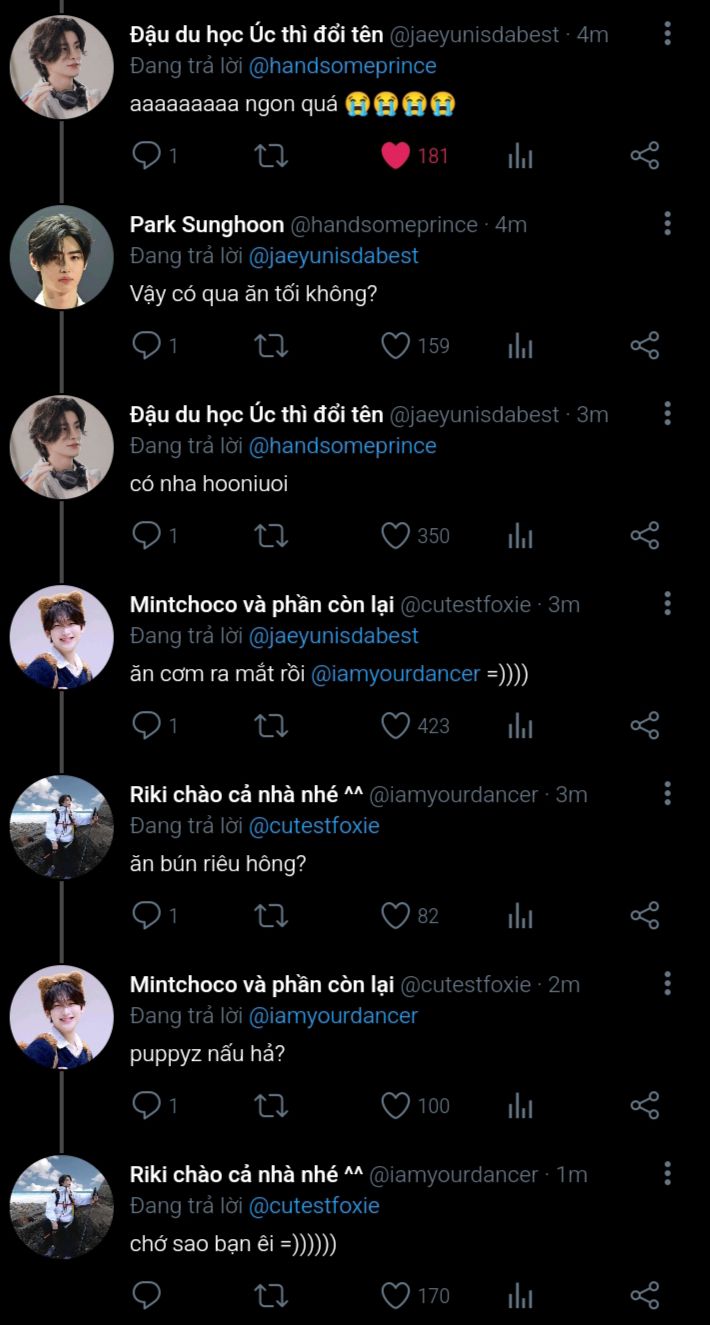Retweet the 'puppyz nấu hả?' tweet
The image size is (710, 1325).
(x=271, y=1106)
